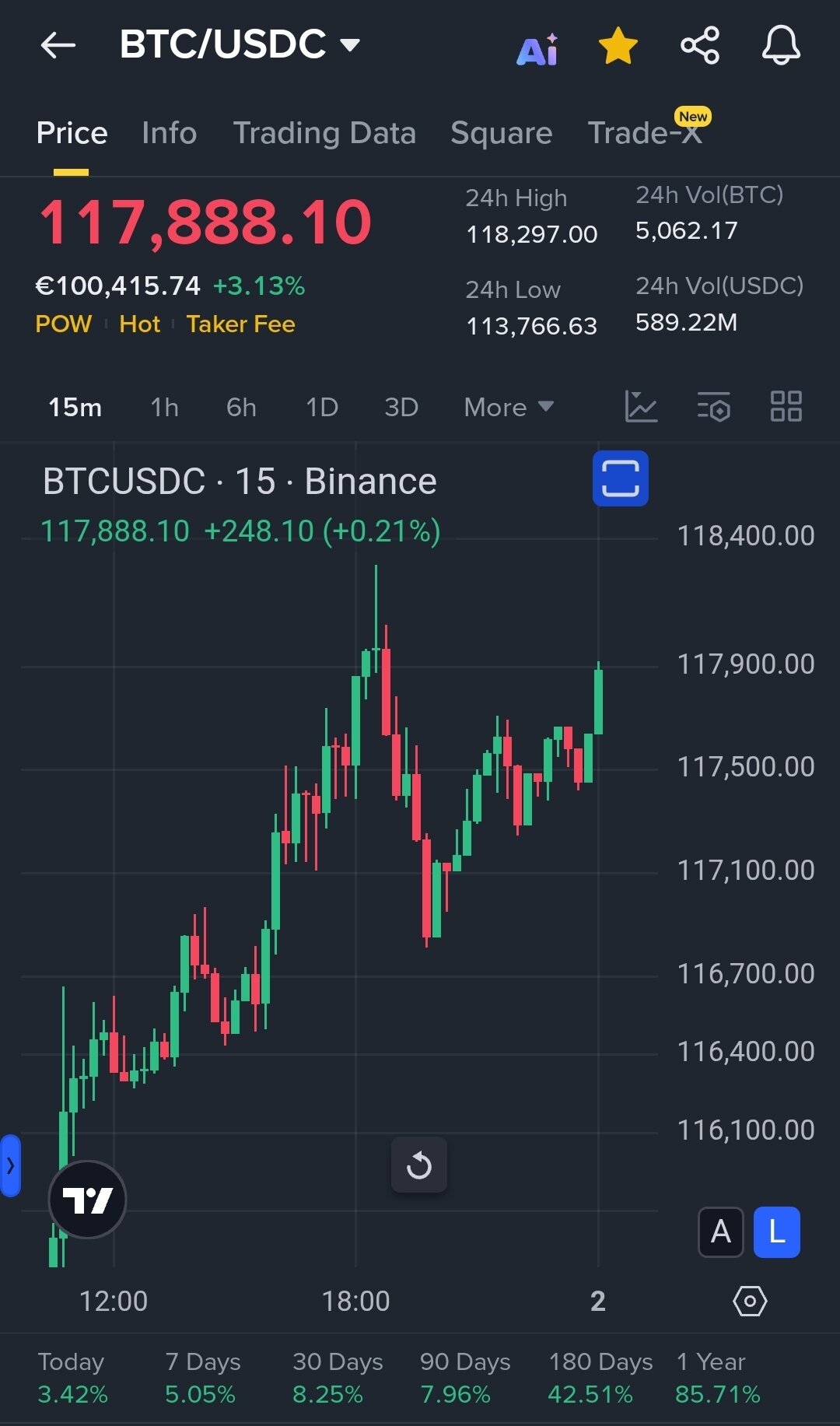The height and width of the screenshot is (1426, 840).
Task: Select the 6h chart interval
Action: pyautogui.click(x=241, y=407)
